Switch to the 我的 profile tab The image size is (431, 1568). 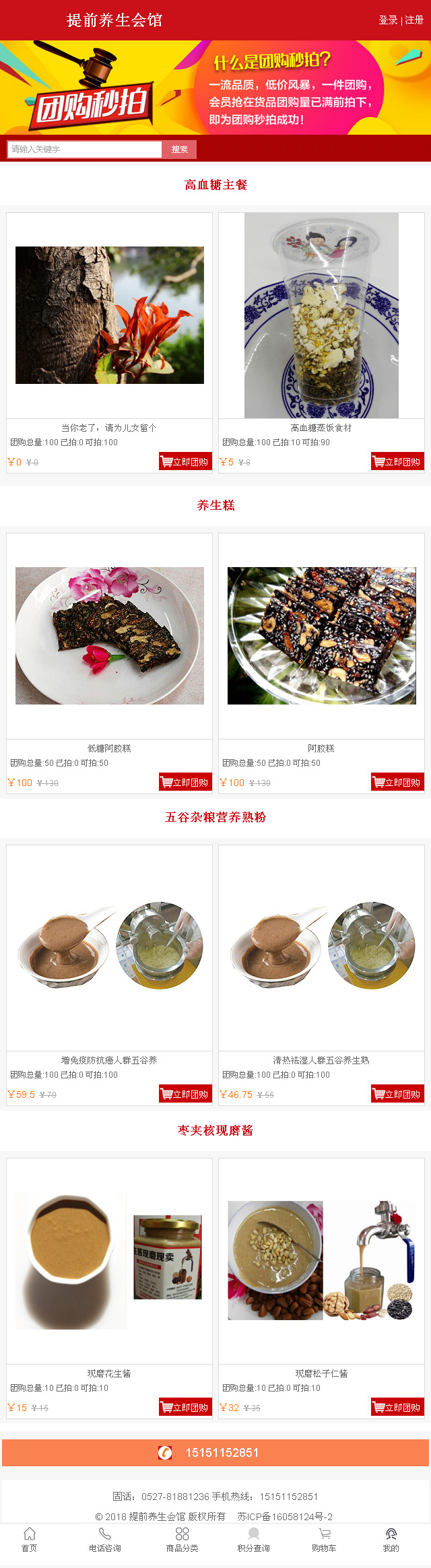(x=391, y=1539)
